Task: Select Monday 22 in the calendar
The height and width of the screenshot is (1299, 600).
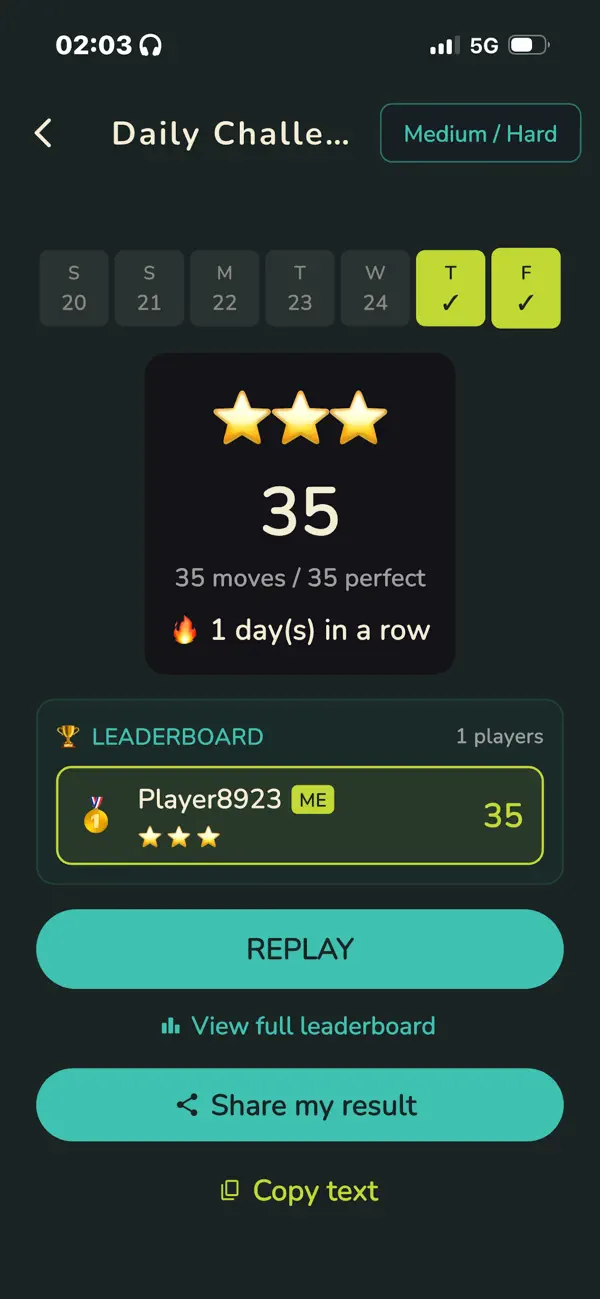Action: click(x=225, y=288)
